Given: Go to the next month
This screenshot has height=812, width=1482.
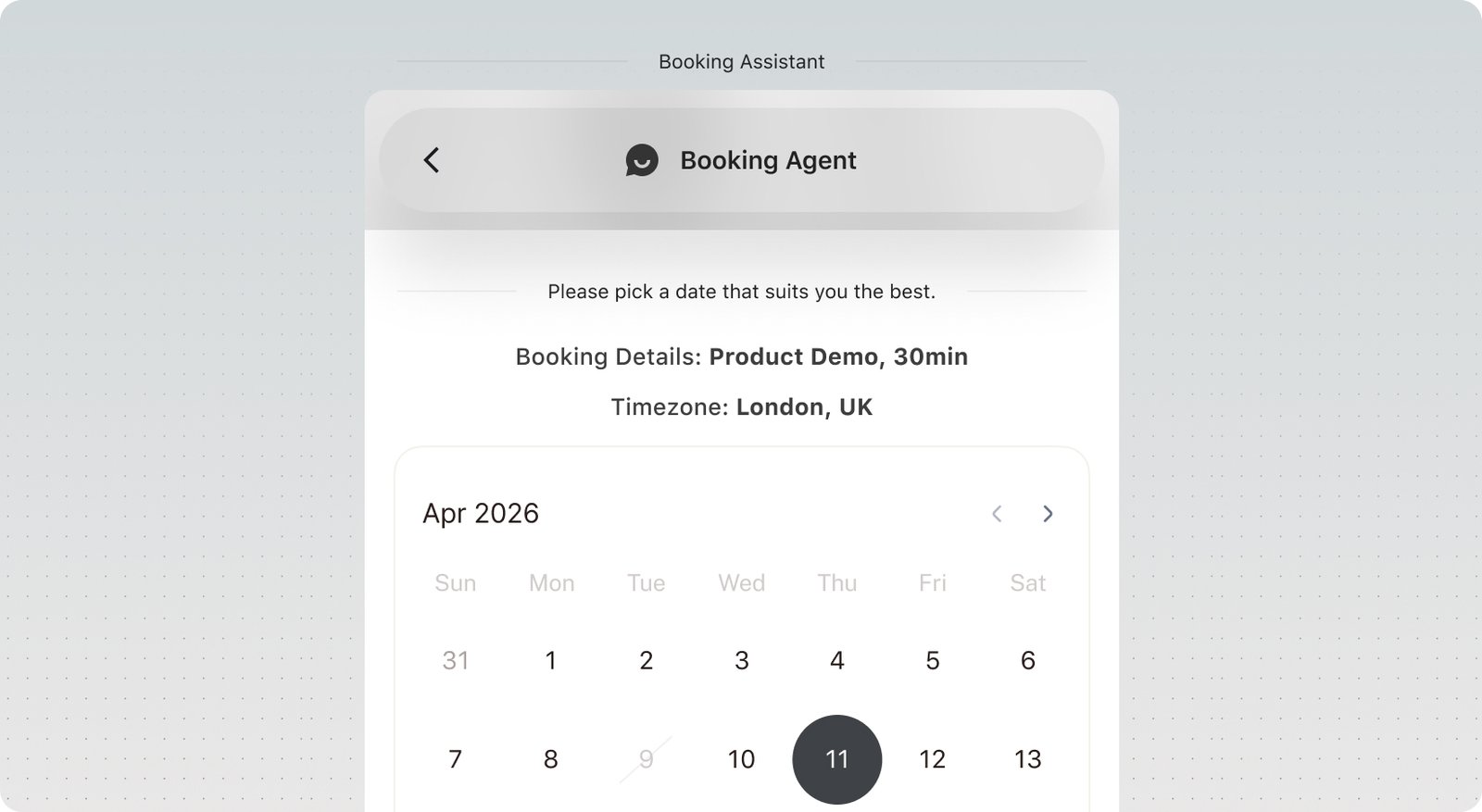Looking at the screenshot, I should (x=1048, y=514).
